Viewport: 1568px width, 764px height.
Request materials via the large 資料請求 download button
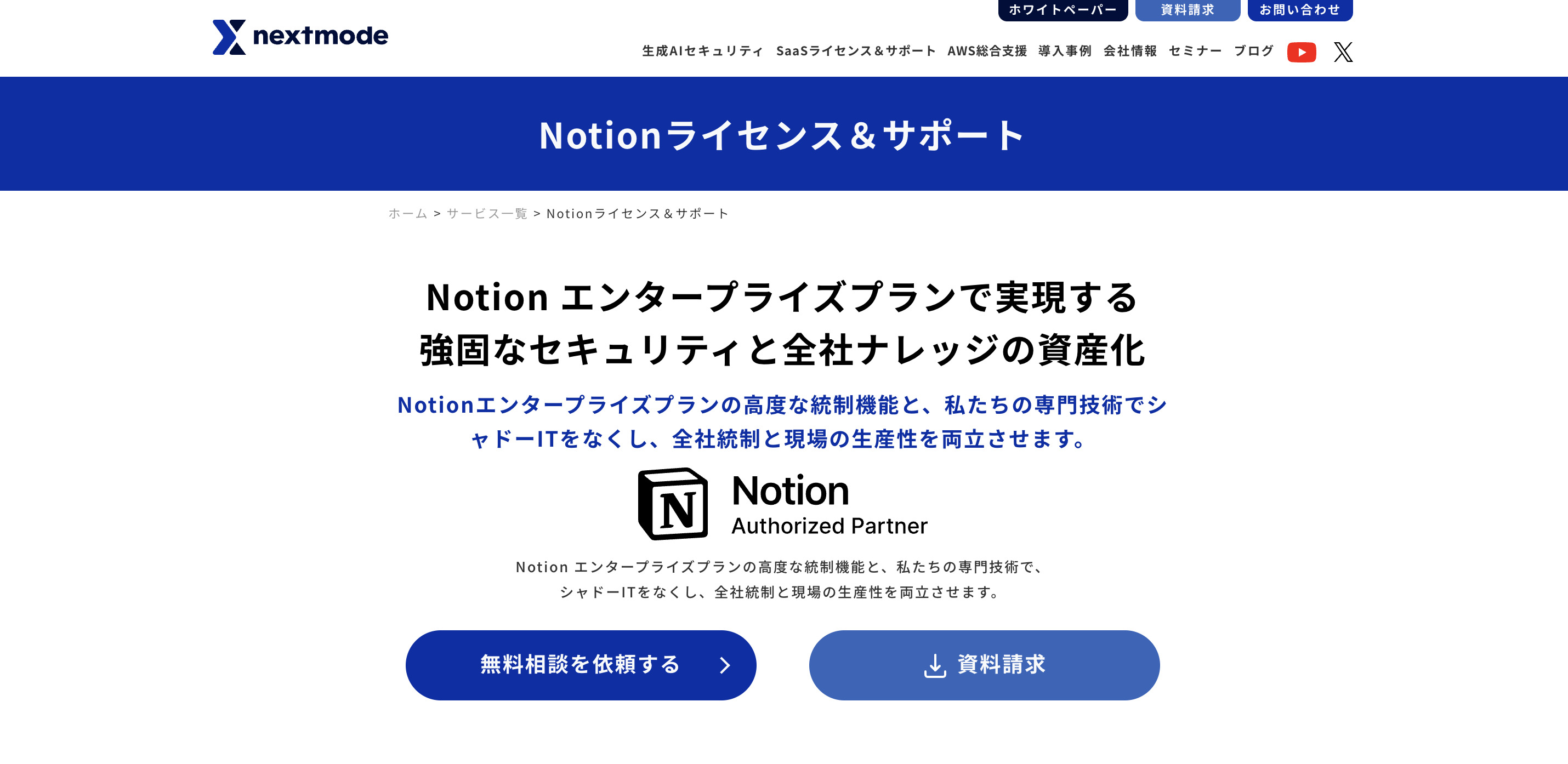click(984, 665)
